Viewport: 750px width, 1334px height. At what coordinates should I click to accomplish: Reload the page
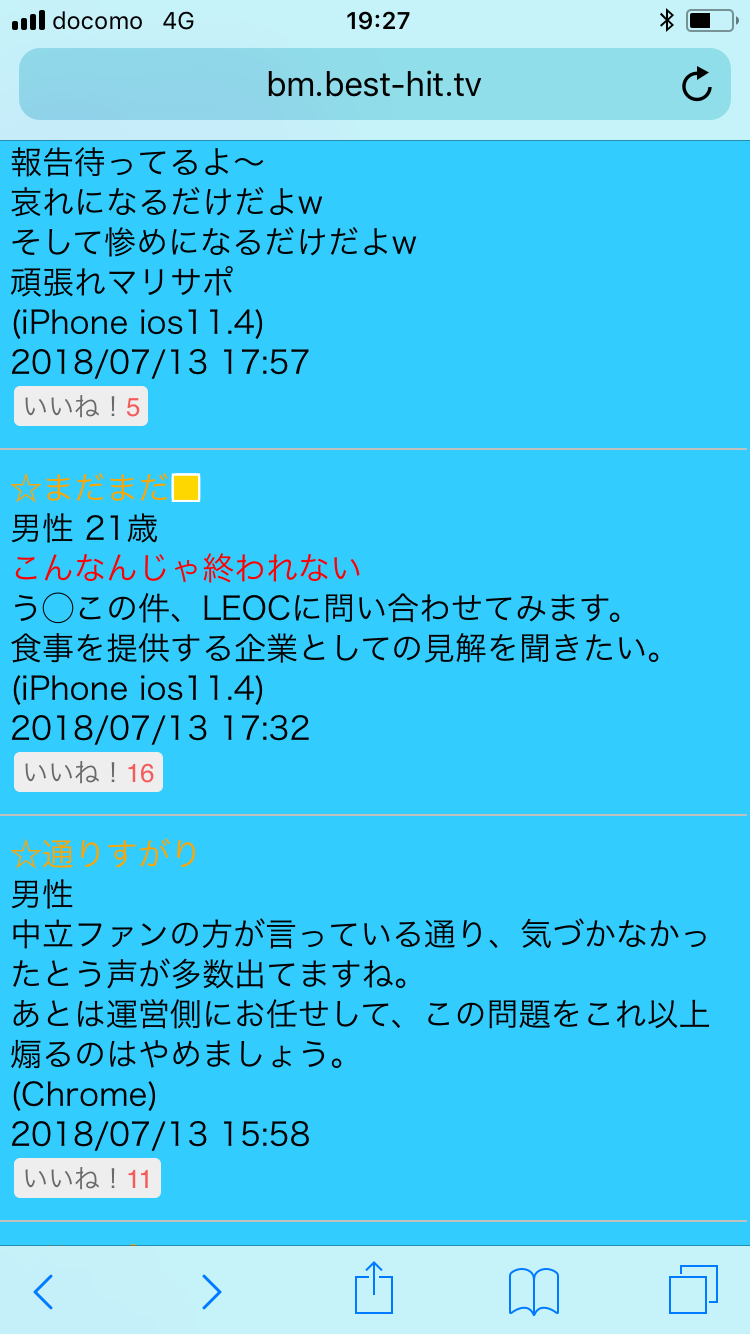pos(697,85)
